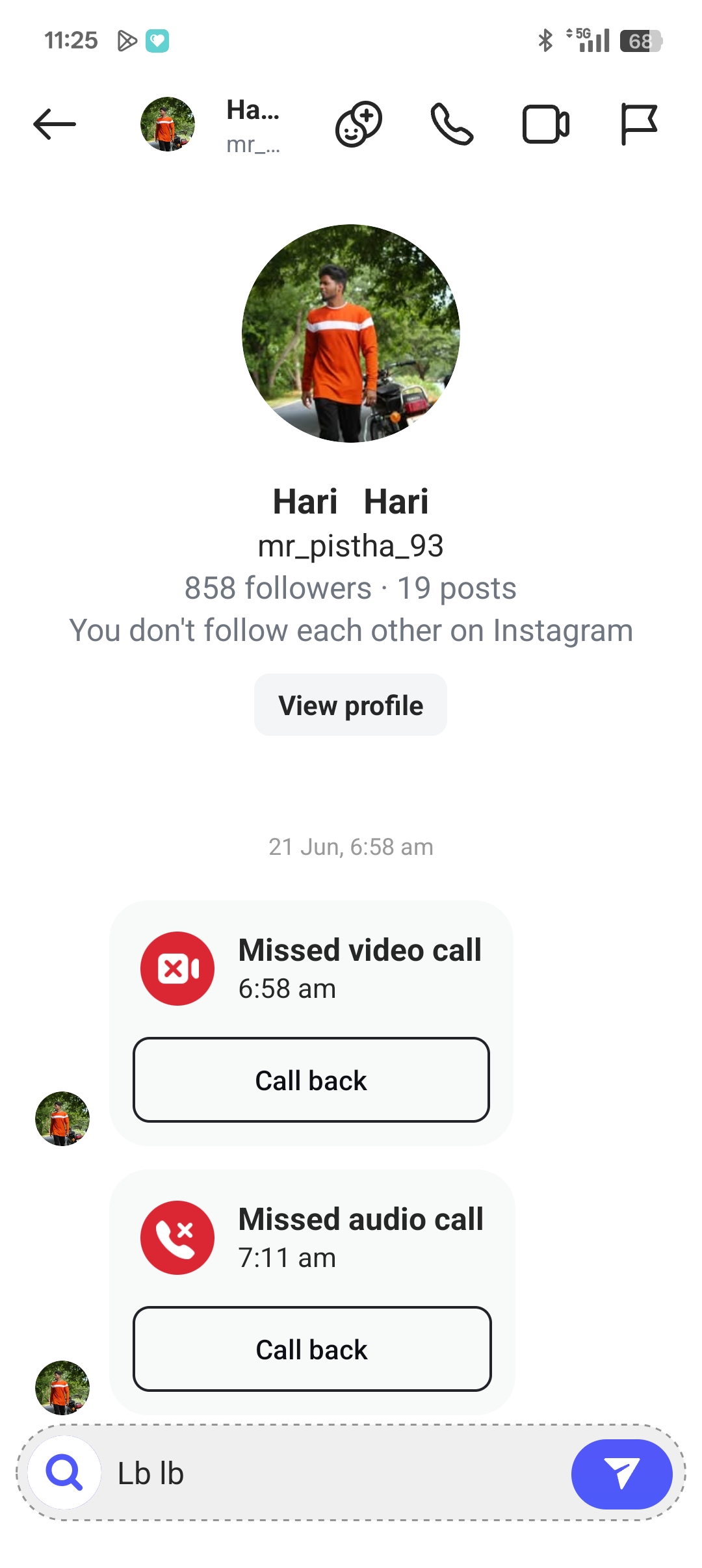Screen dimensions: 702x1568
Task: Open the avatar sticker creator icon
Action: click(358, 124)
